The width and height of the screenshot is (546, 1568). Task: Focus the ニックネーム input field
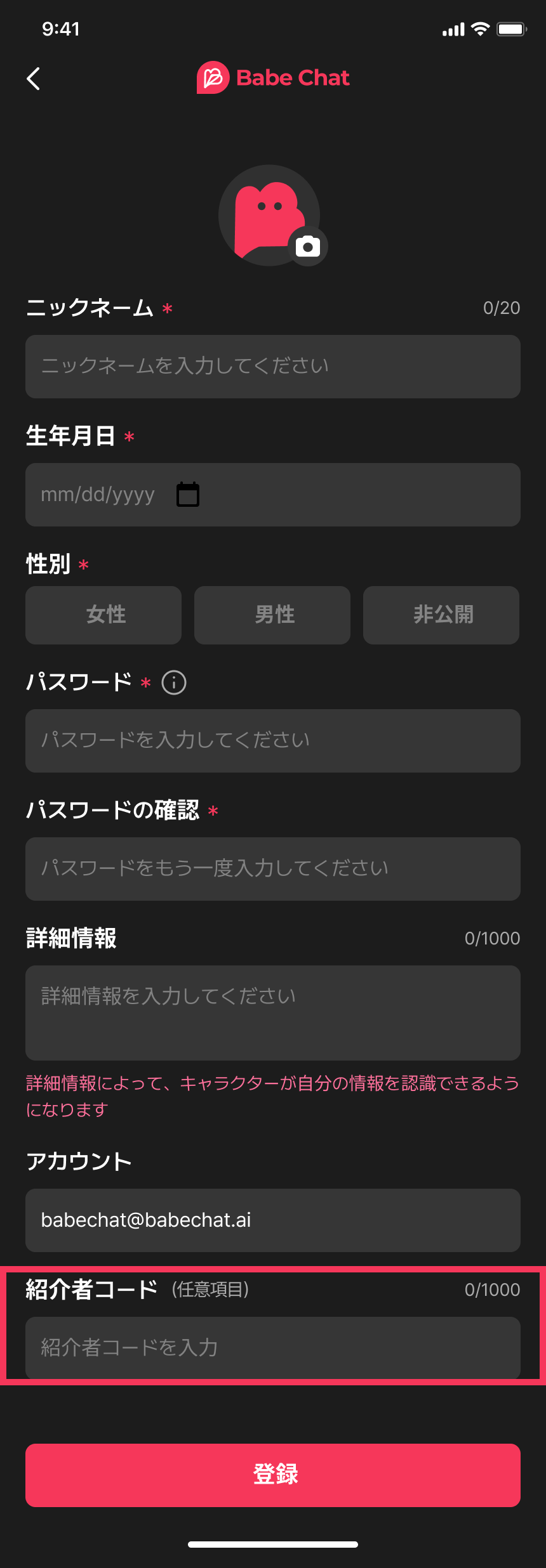(273, 367)
